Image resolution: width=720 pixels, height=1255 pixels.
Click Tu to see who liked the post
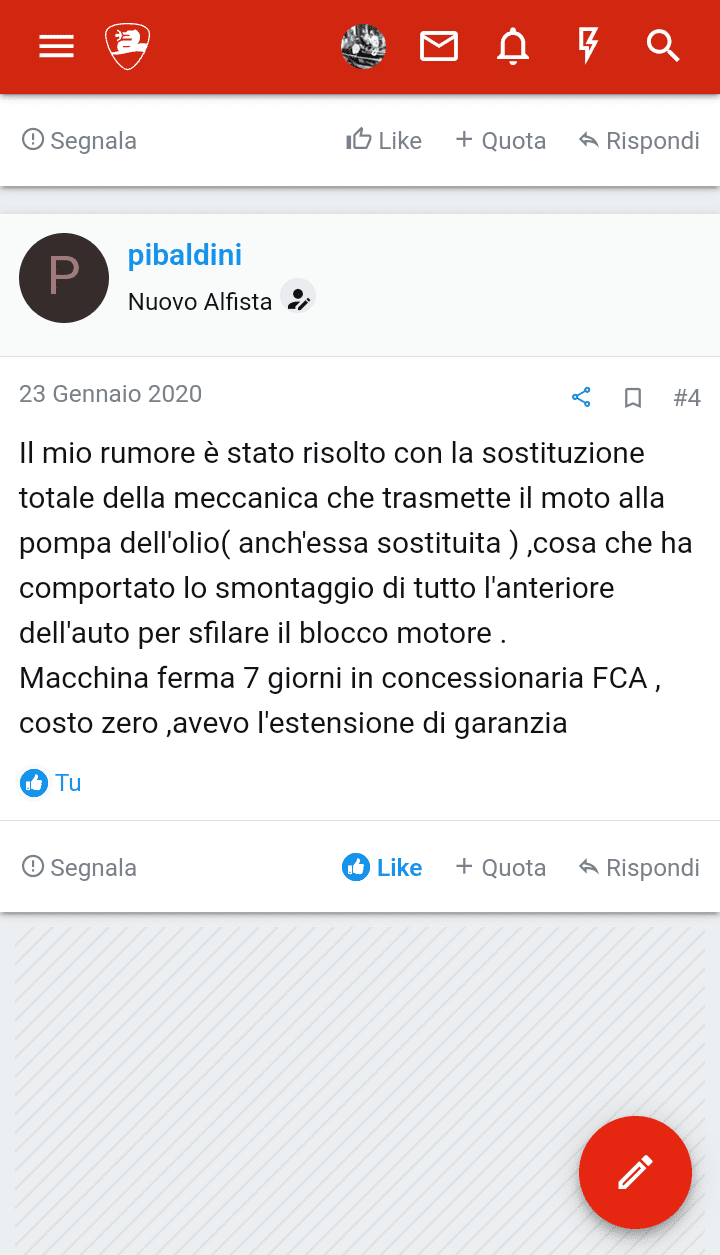point(50,783)
